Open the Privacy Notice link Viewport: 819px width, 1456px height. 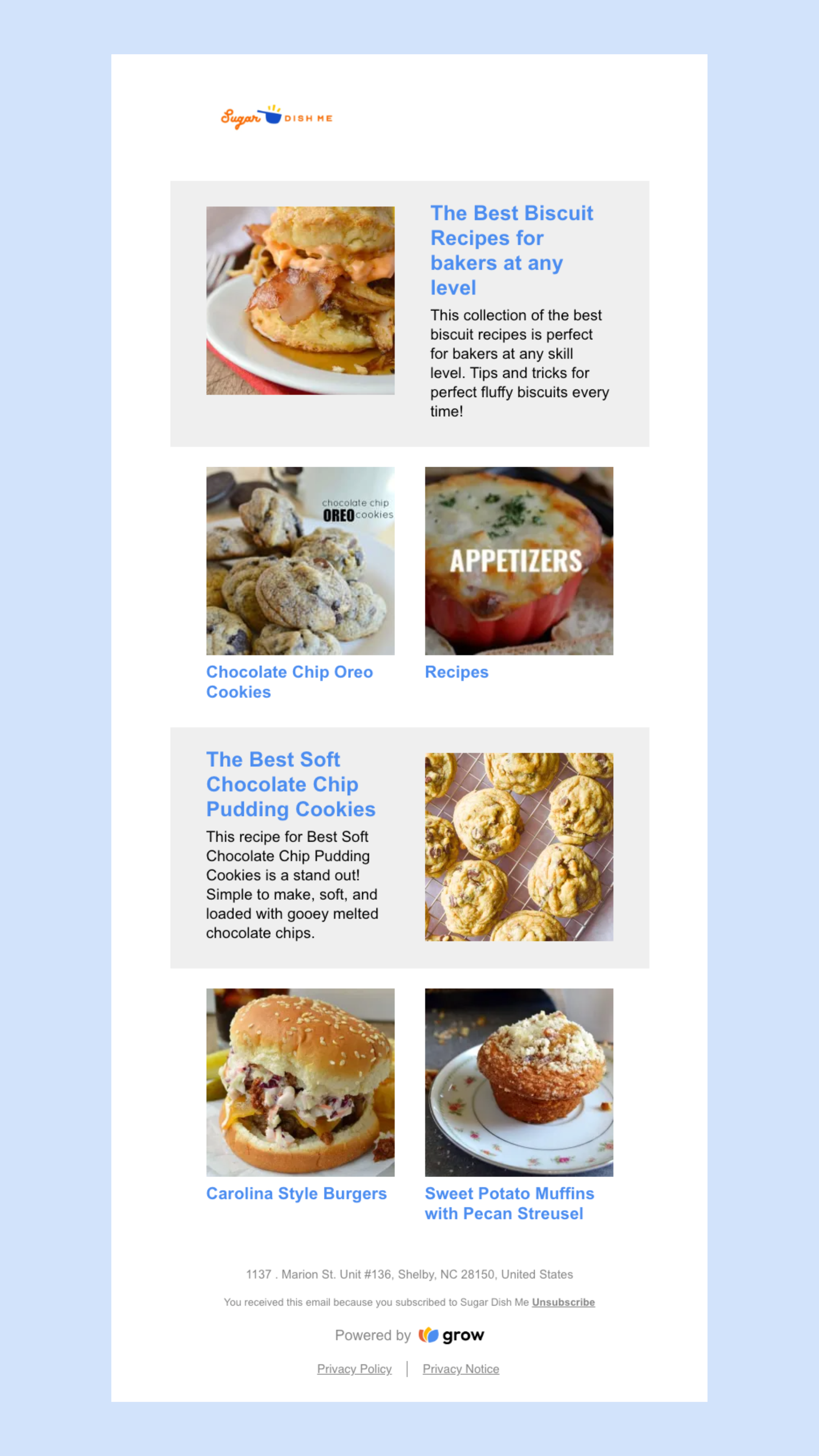tap(461, 1369)
